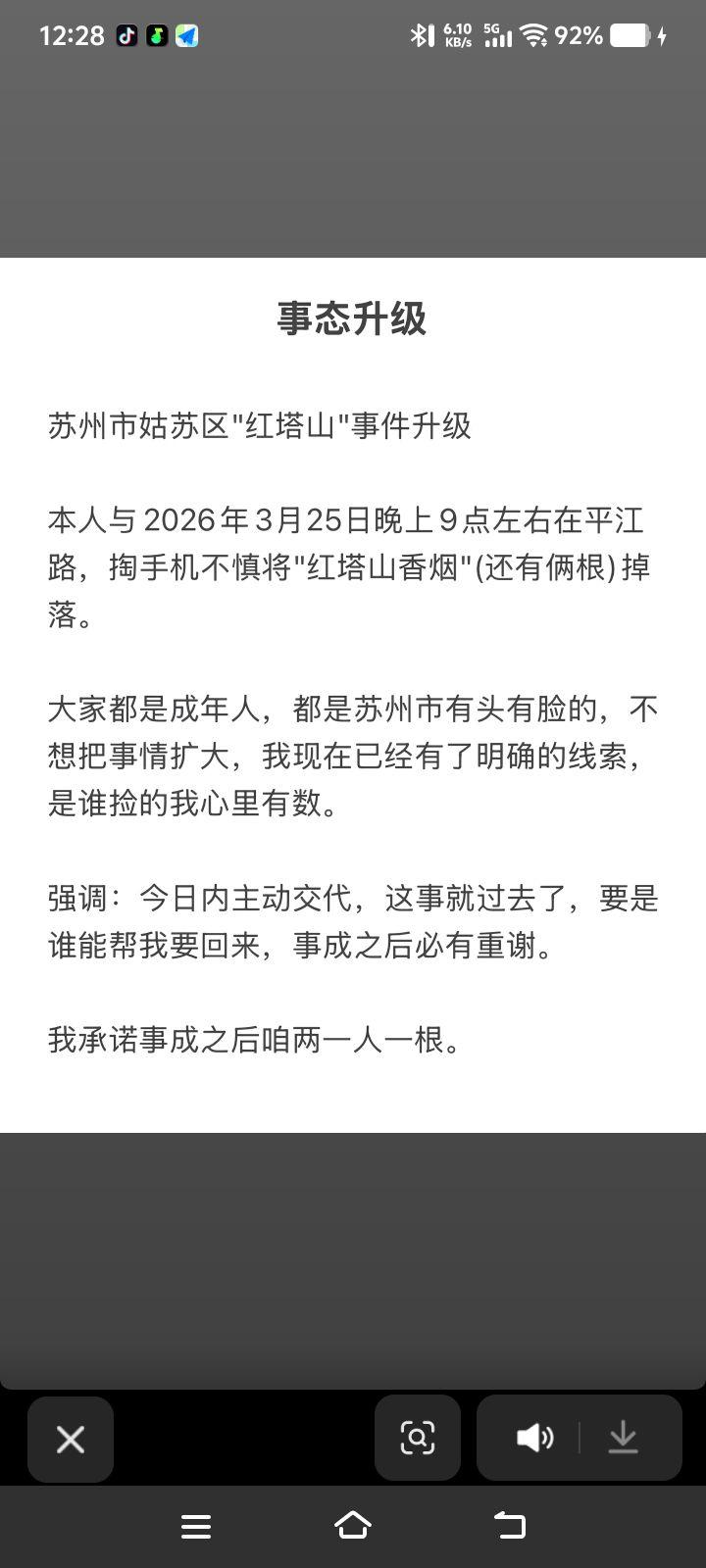Open the recent apps menu

[x=196, y=1526]
